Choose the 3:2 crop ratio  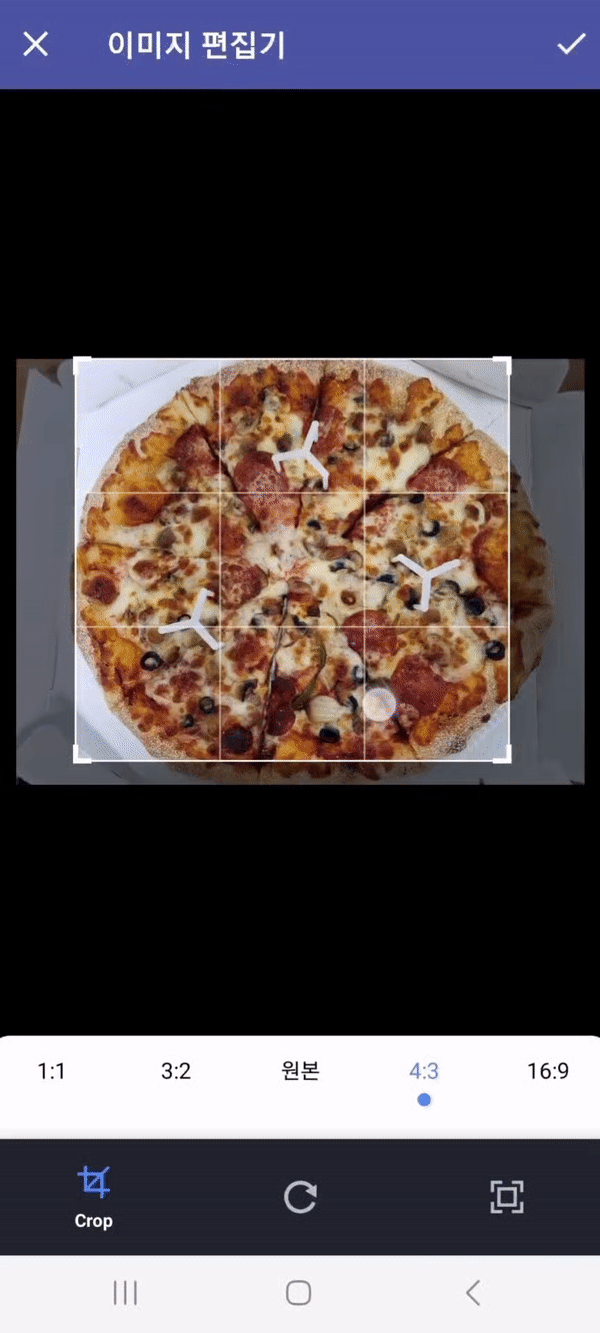click(176, 1072)
